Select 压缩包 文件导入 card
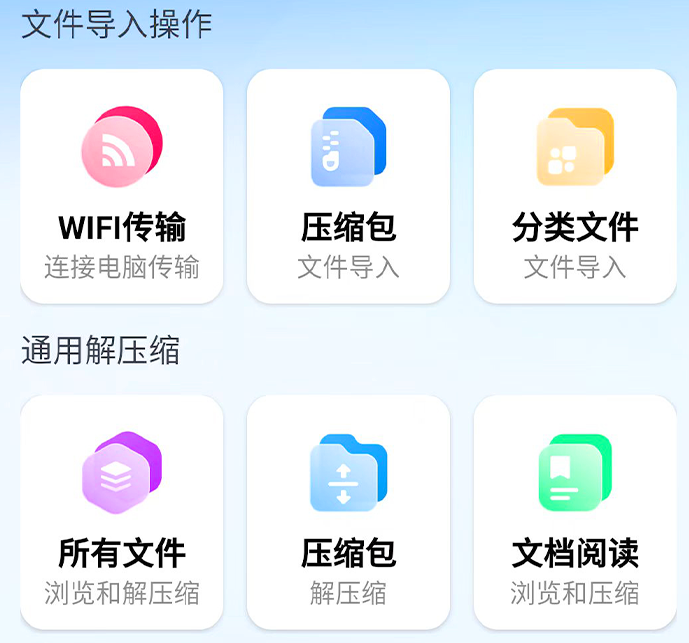 (348, 186)
